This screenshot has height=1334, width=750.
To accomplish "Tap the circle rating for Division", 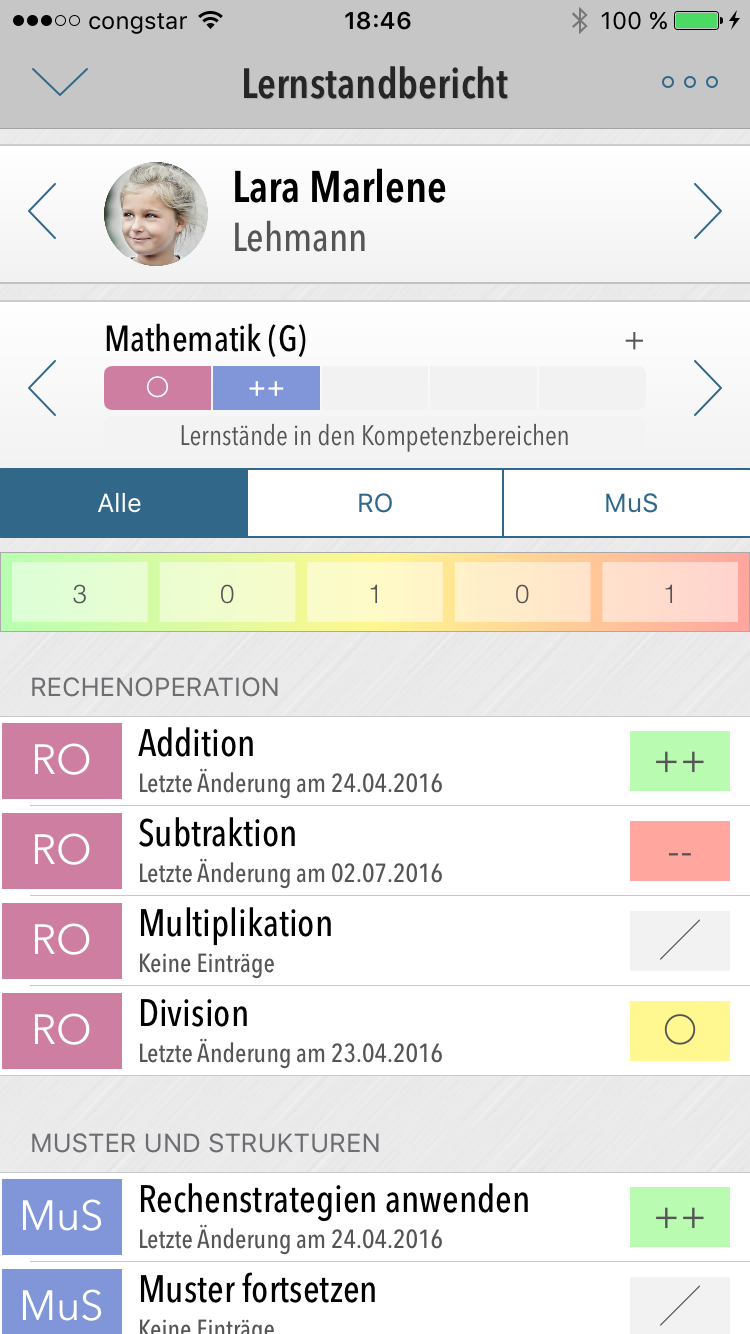I will coord(680,1031).
